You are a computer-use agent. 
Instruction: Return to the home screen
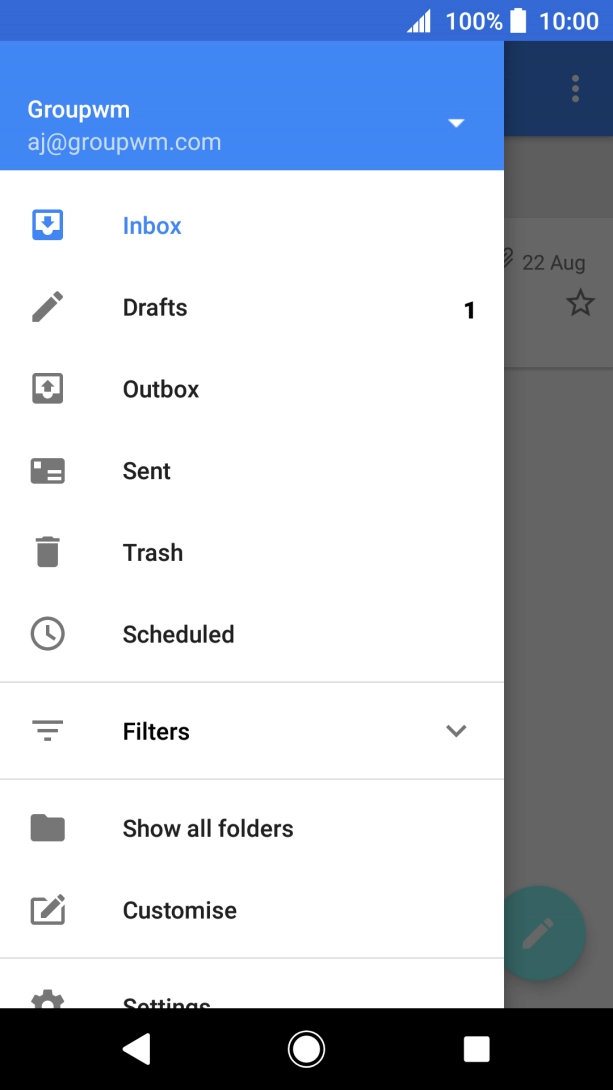point(306,1048)
